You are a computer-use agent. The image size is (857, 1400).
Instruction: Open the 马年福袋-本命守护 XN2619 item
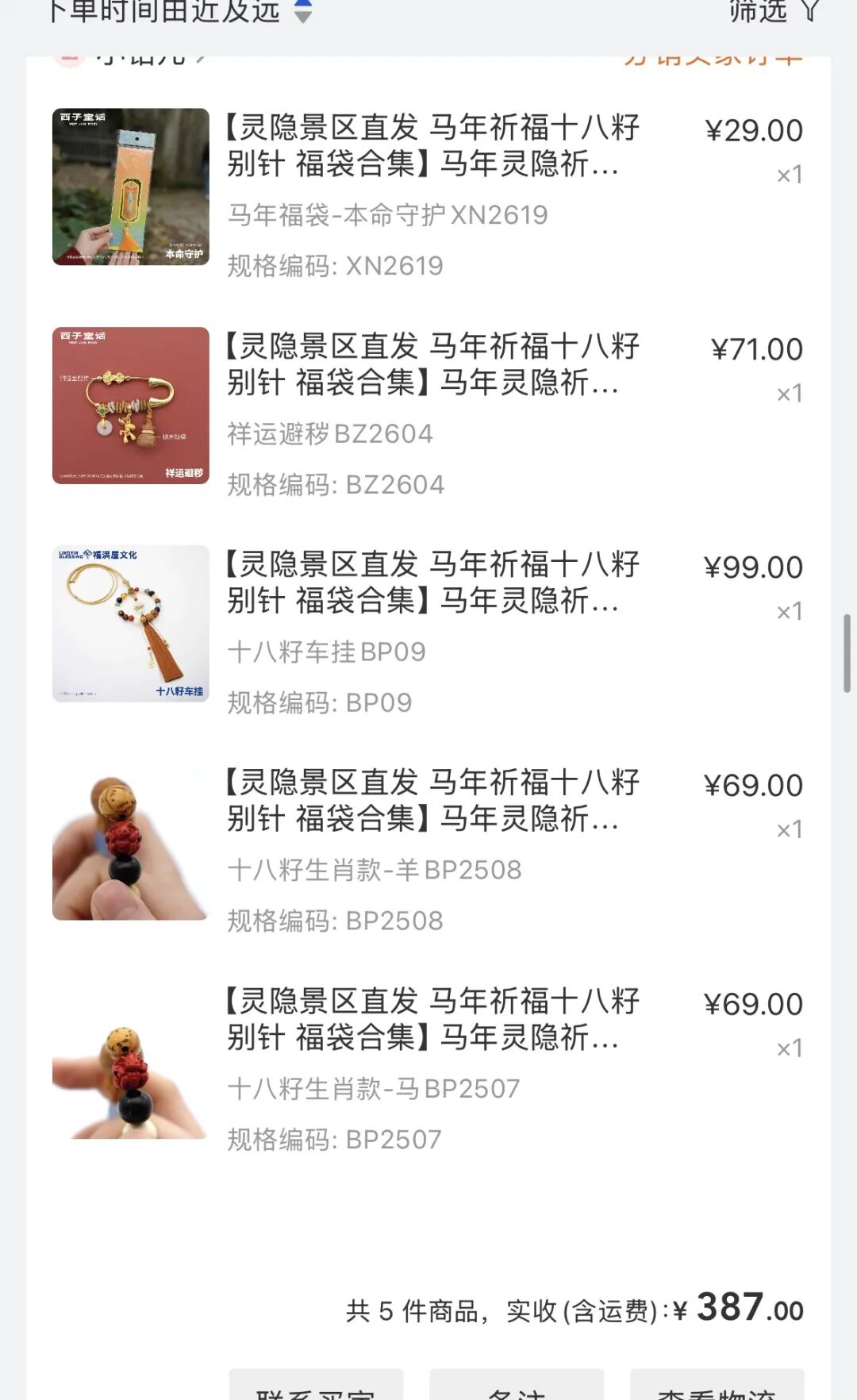tap(428, 194)
